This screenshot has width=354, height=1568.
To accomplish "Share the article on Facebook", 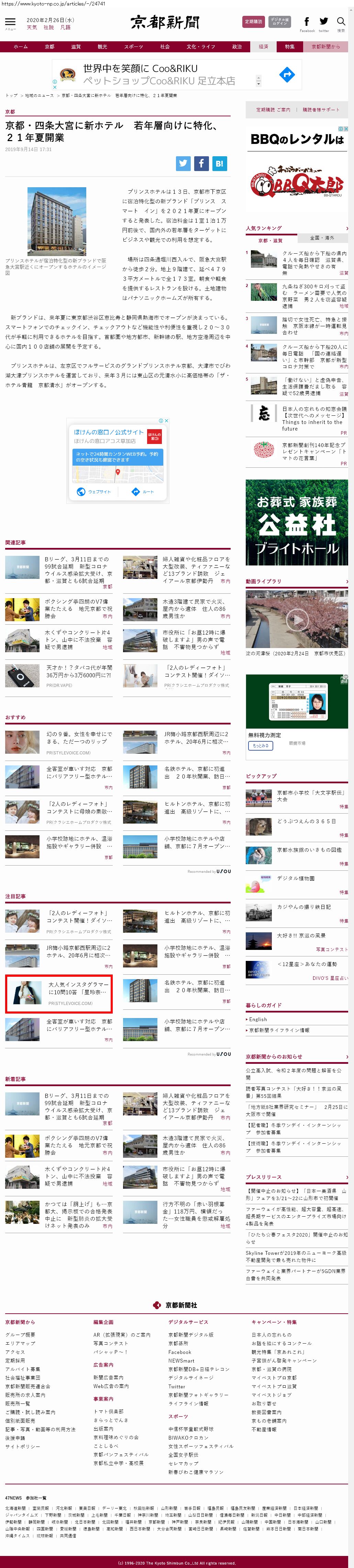I will pos(201,163).
